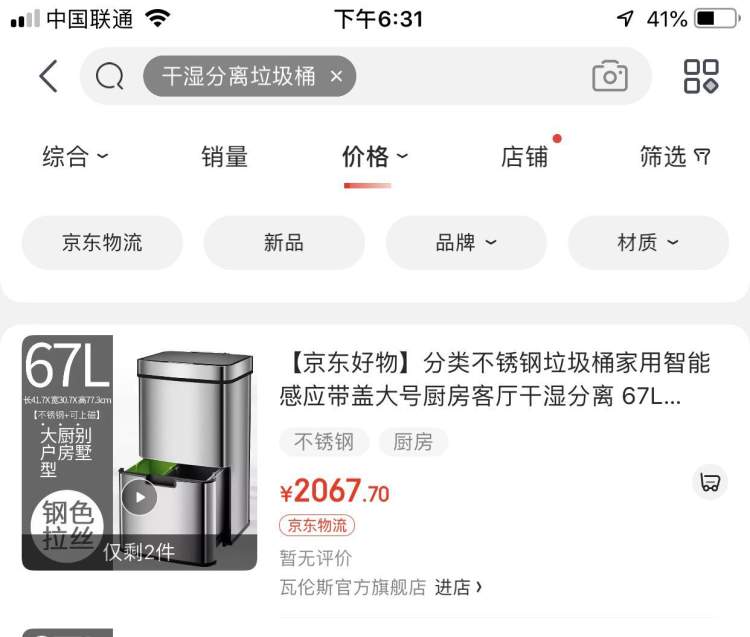Play the product video preview
The image size is (750, 637).
[x=140, y=496]
